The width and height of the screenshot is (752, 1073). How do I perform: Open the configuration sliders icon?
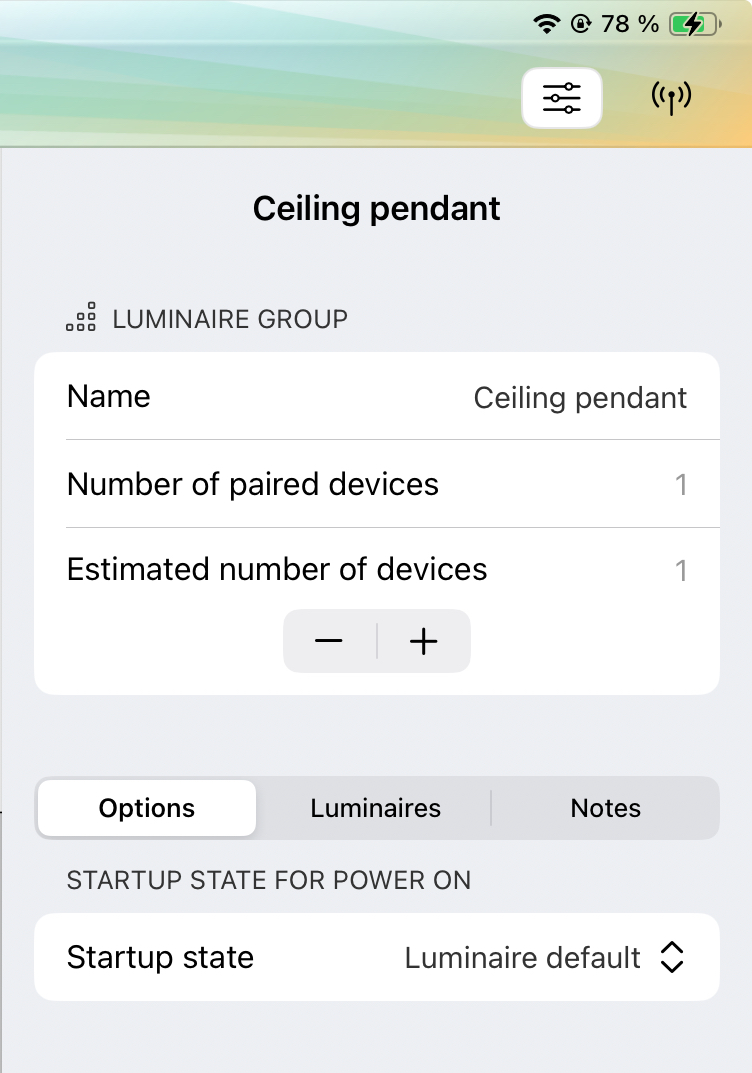[x=561, y=97]
